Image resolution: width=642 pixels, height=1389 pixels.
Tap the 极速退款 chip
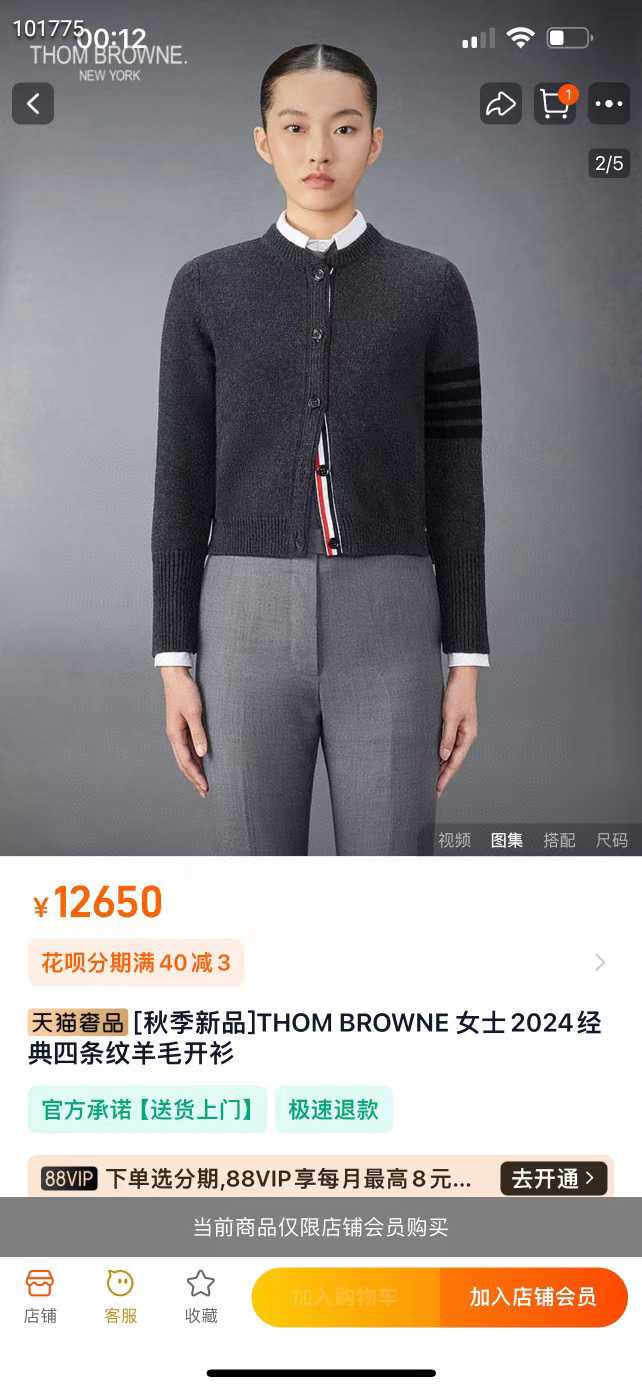point(333,1109)
